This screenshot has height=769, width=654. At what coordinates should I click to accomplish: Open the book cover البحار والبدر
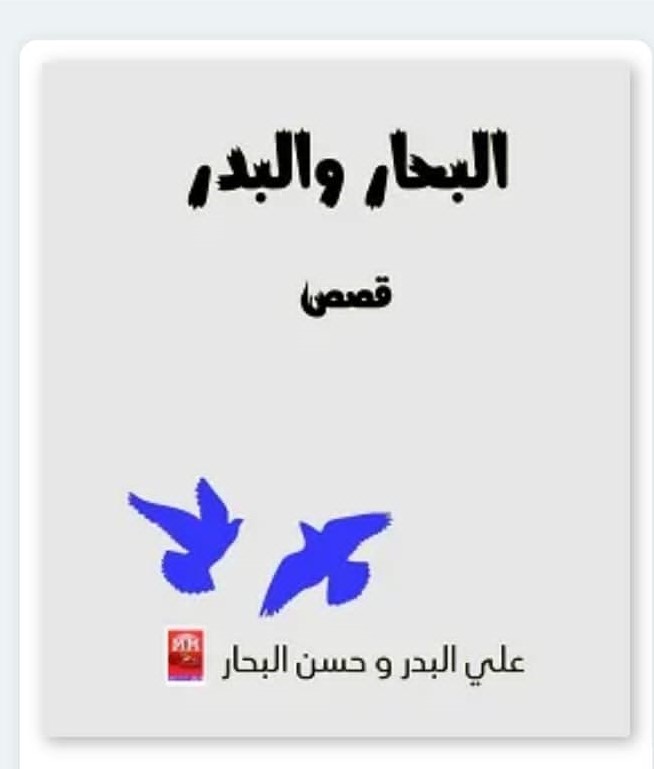pyautogui.click(x=336, y=398)
